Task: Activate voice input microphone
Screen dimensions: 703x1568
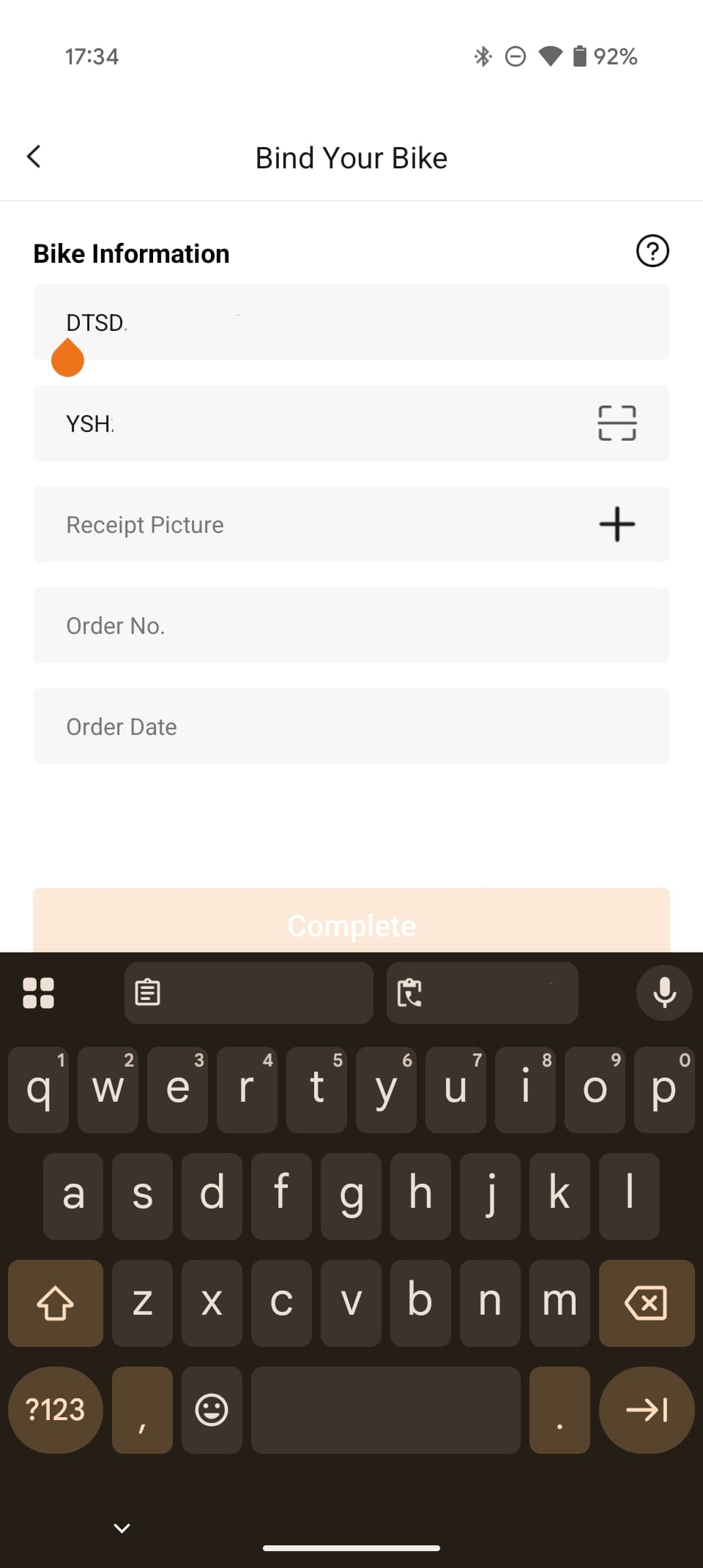Action: point(664,993)
